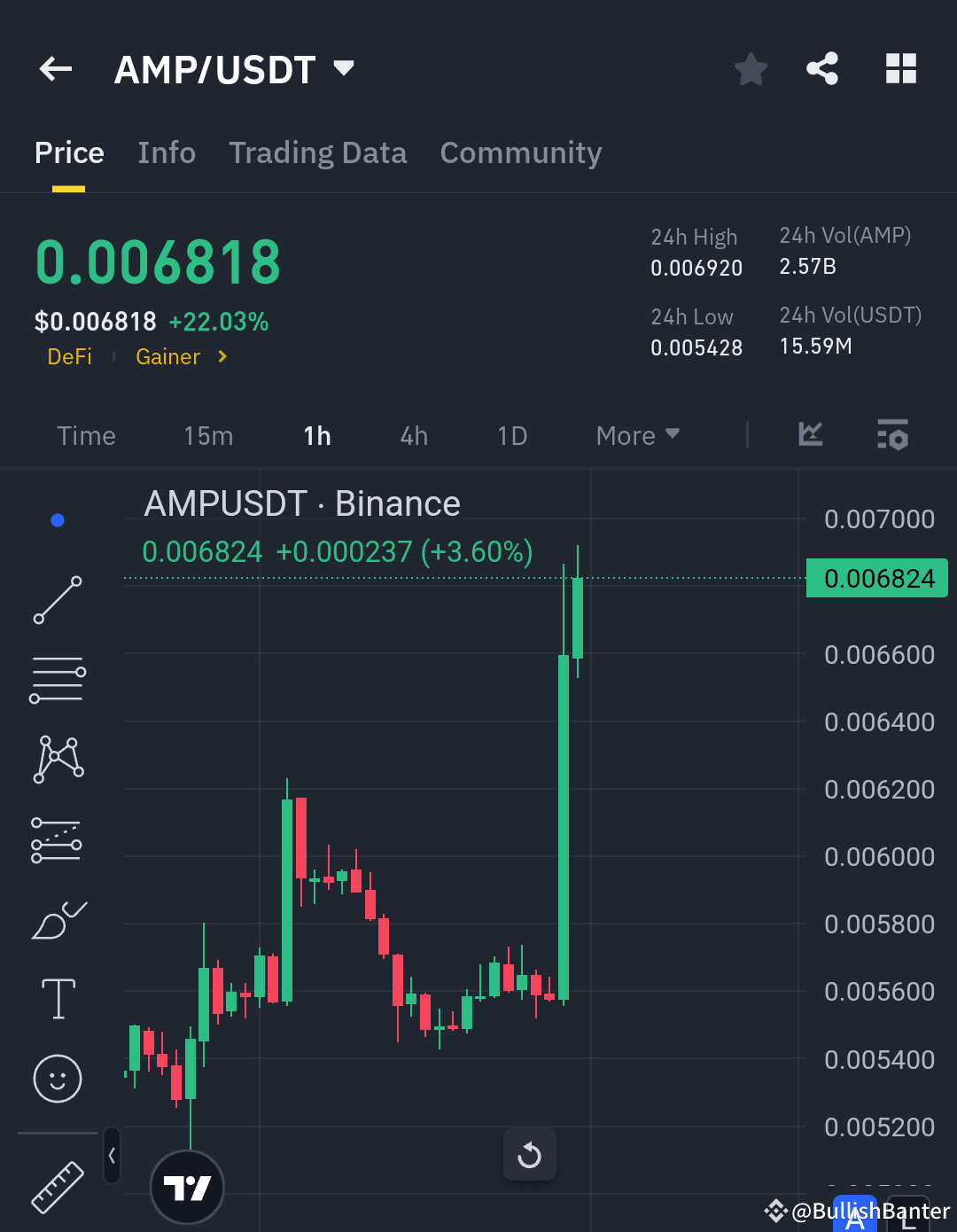Select the trend line drawing tool
Viewport: 957px width, 1232px height.
(57, 601)
